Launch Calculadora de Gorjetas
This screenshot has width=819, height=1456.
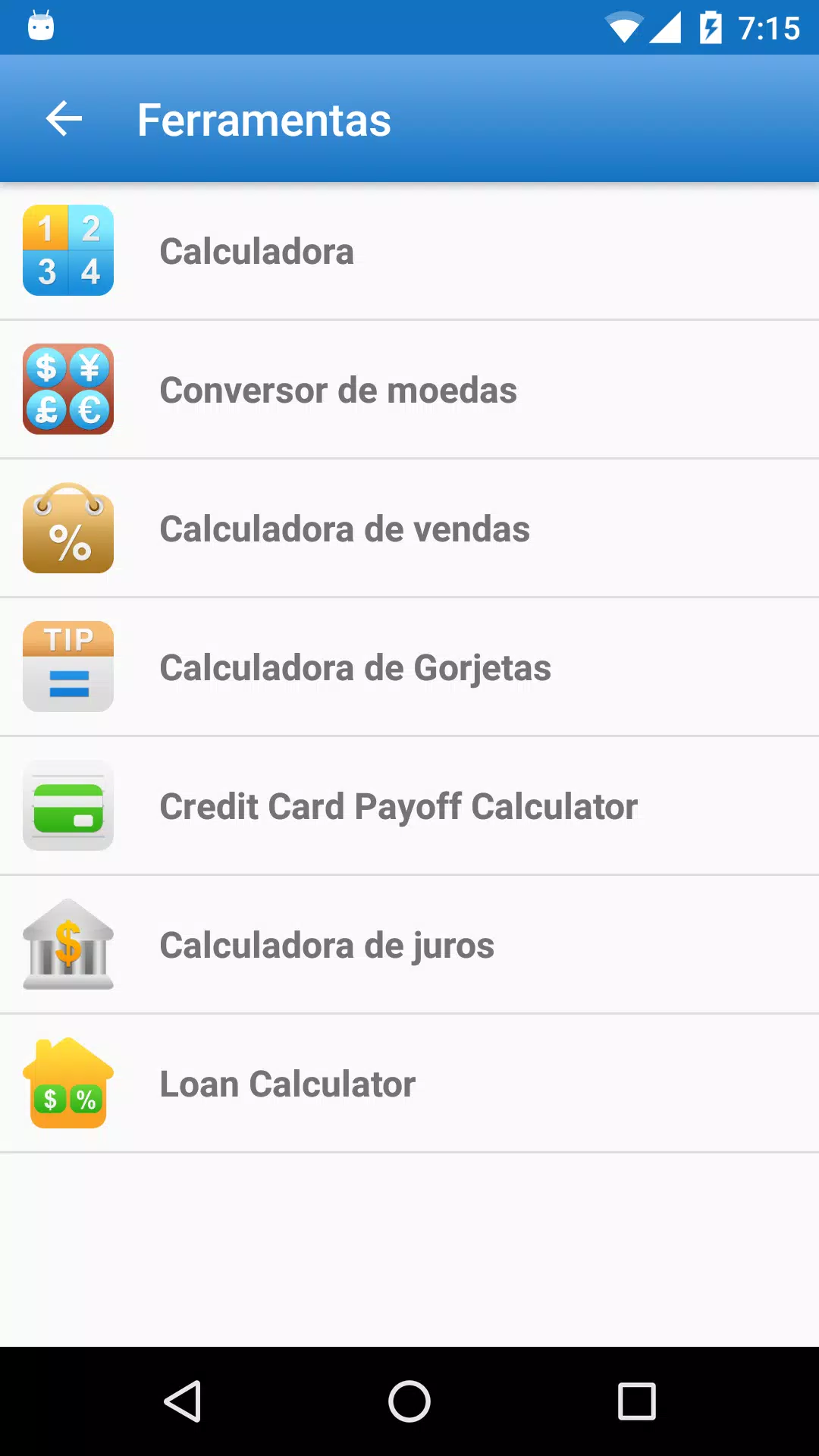coord(409,667)
